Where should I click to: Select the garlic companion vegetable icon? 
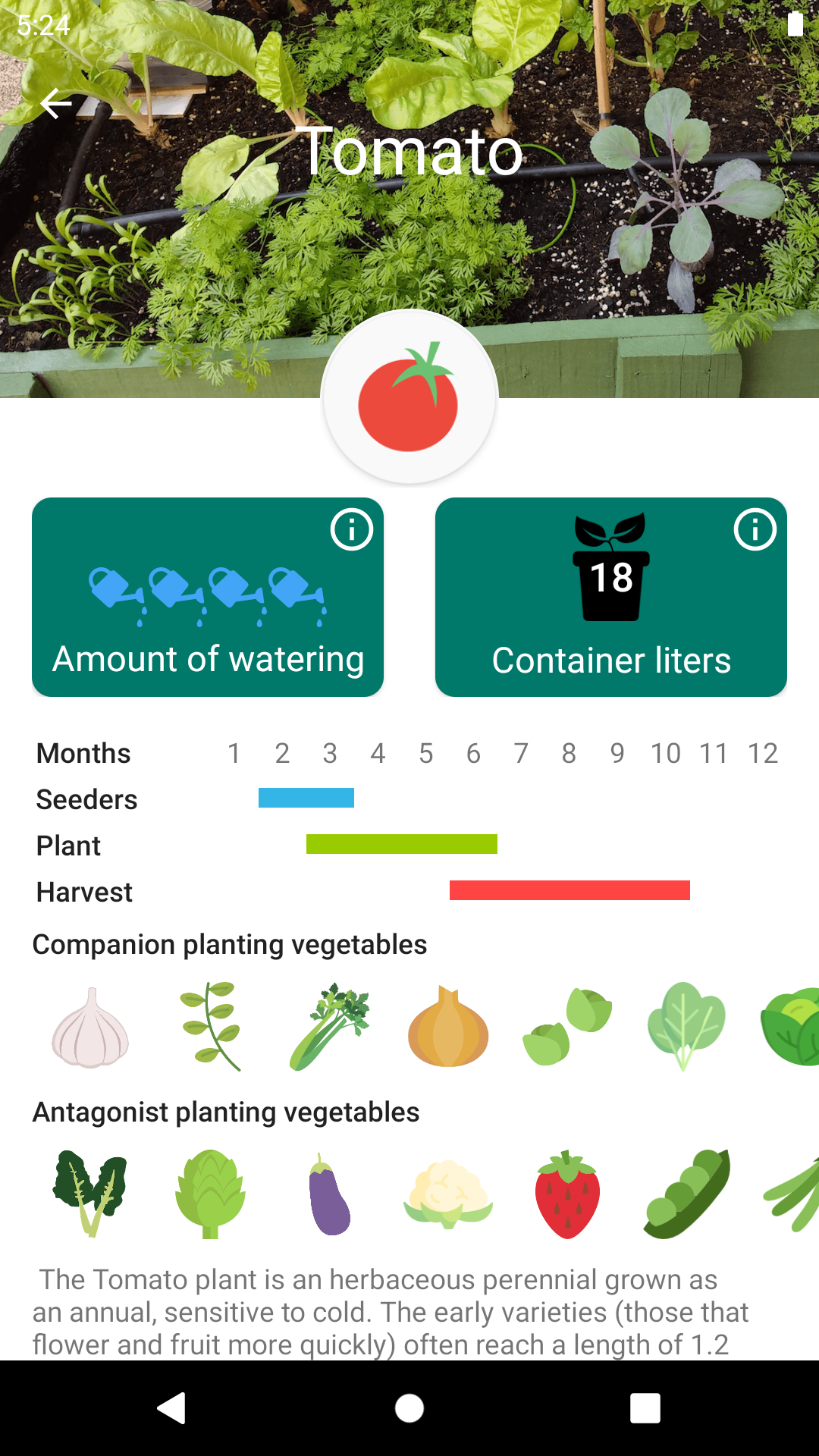click(x=89, y=1028)
